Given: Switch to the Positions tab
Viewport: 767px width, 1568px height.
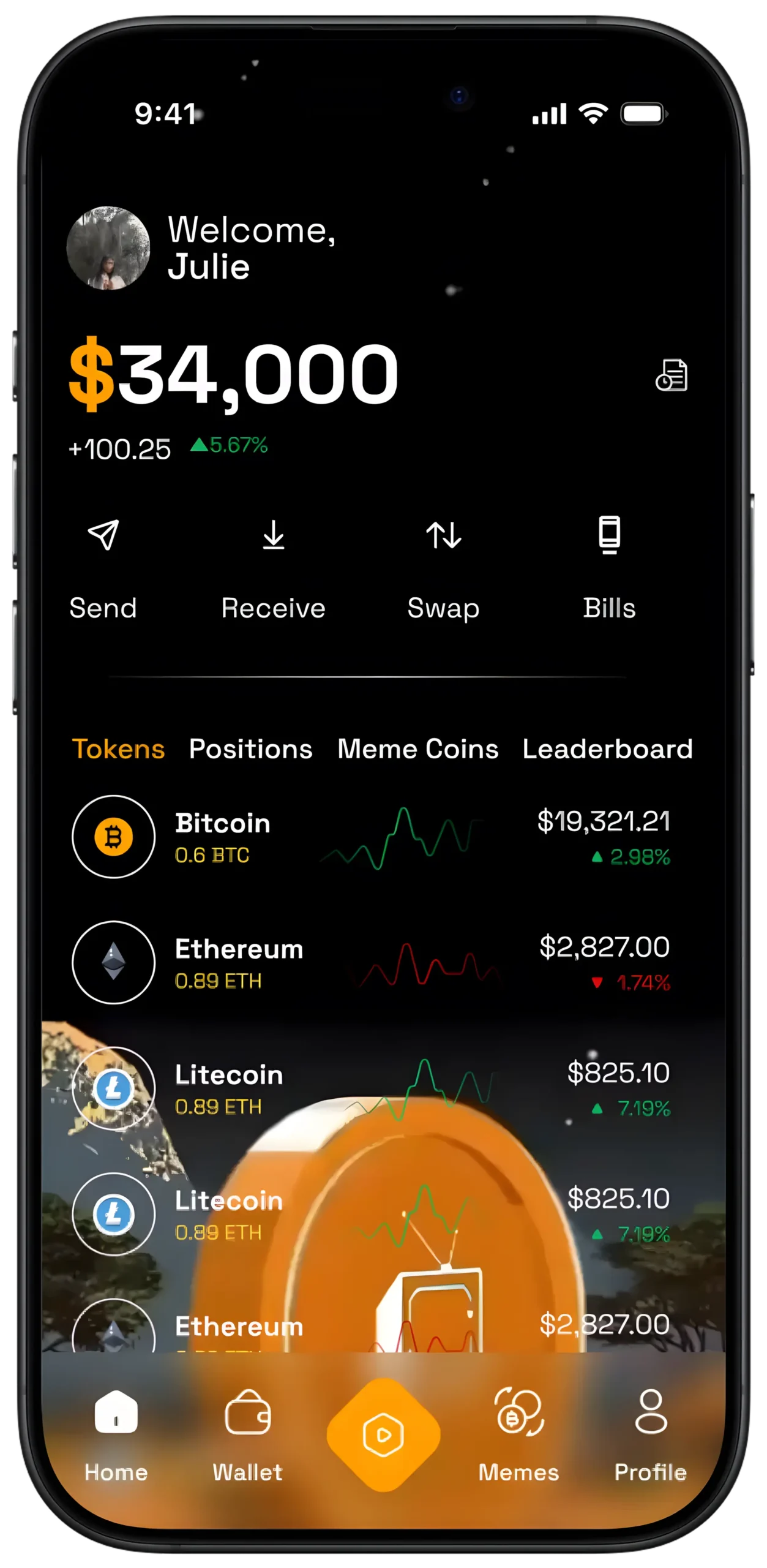Looking at the screenshot, I should tap(250, 749).
